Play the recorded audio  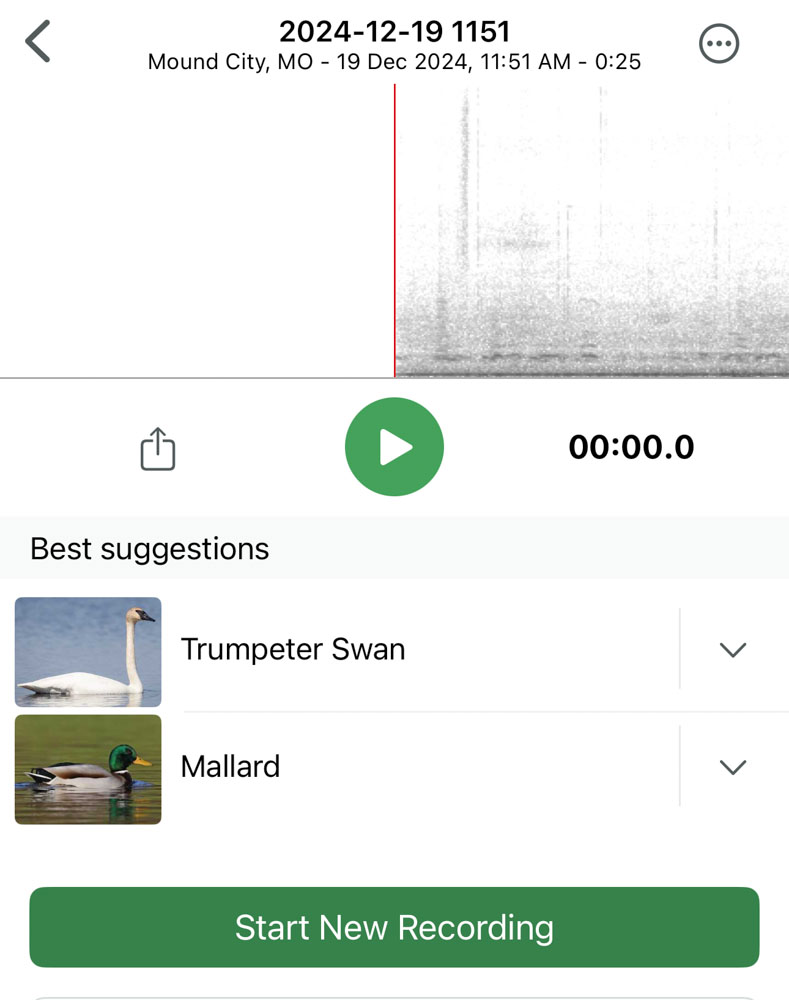394,447
